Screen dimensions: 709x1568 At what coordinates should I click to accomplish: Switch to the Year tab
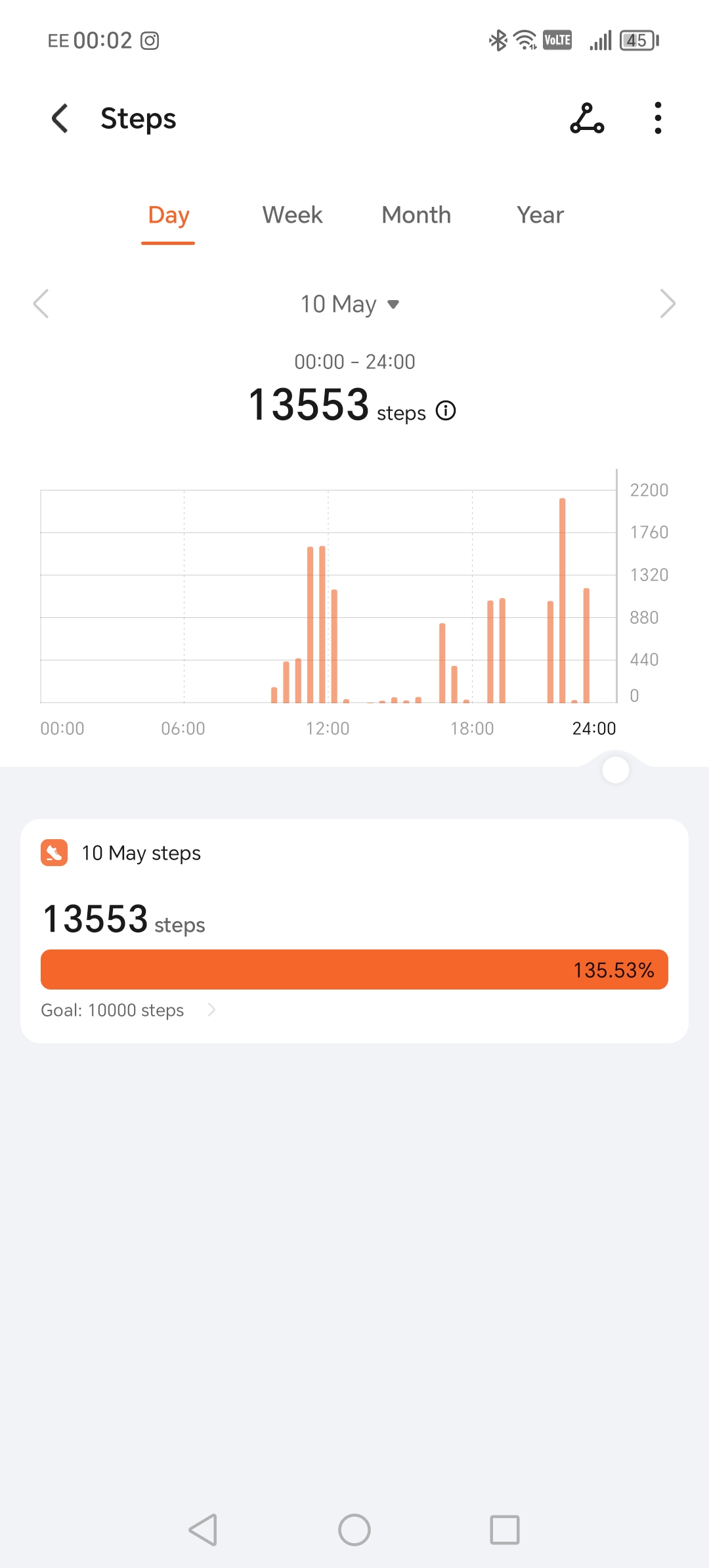[x=540, y=215]
